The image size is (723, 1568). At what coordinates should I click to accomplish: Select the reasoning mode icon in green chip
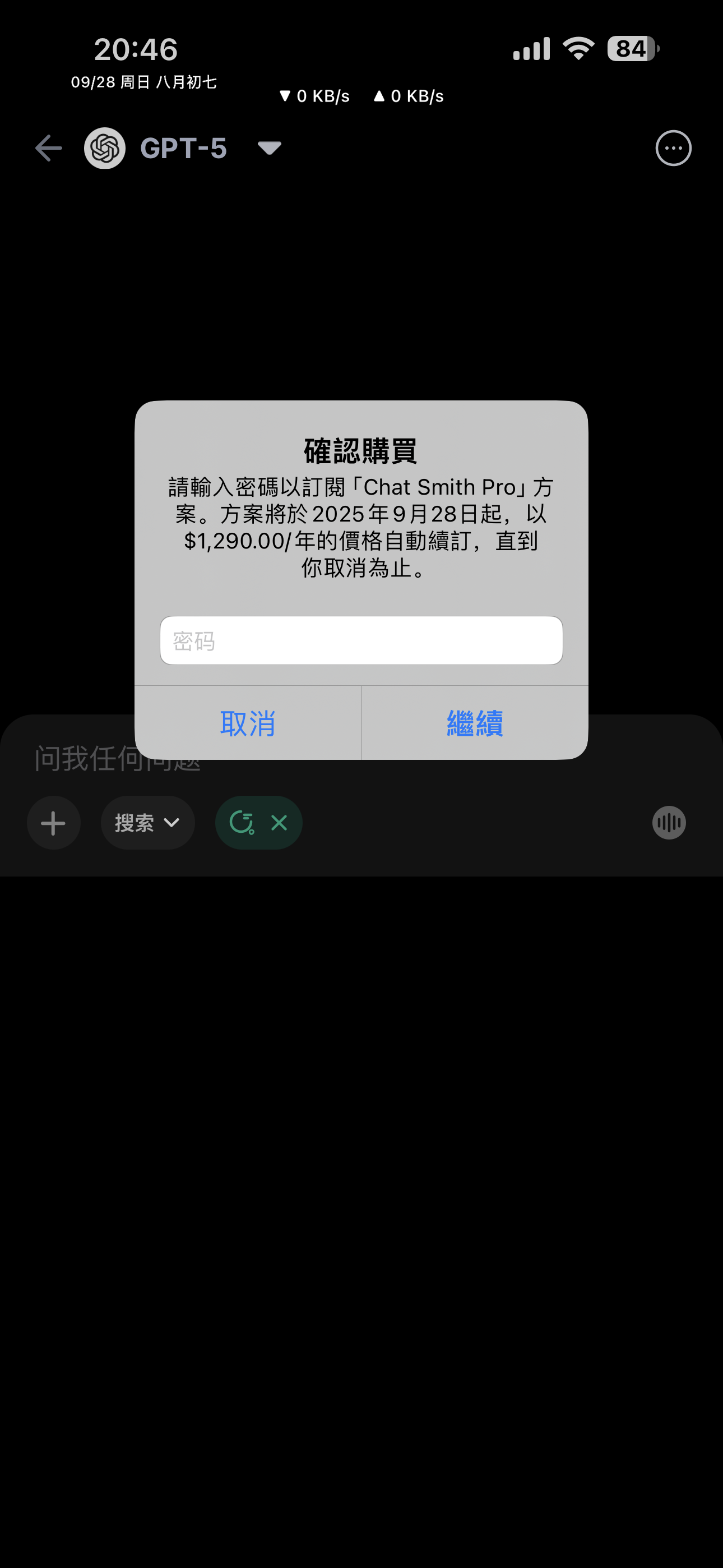tap(243, 822)
